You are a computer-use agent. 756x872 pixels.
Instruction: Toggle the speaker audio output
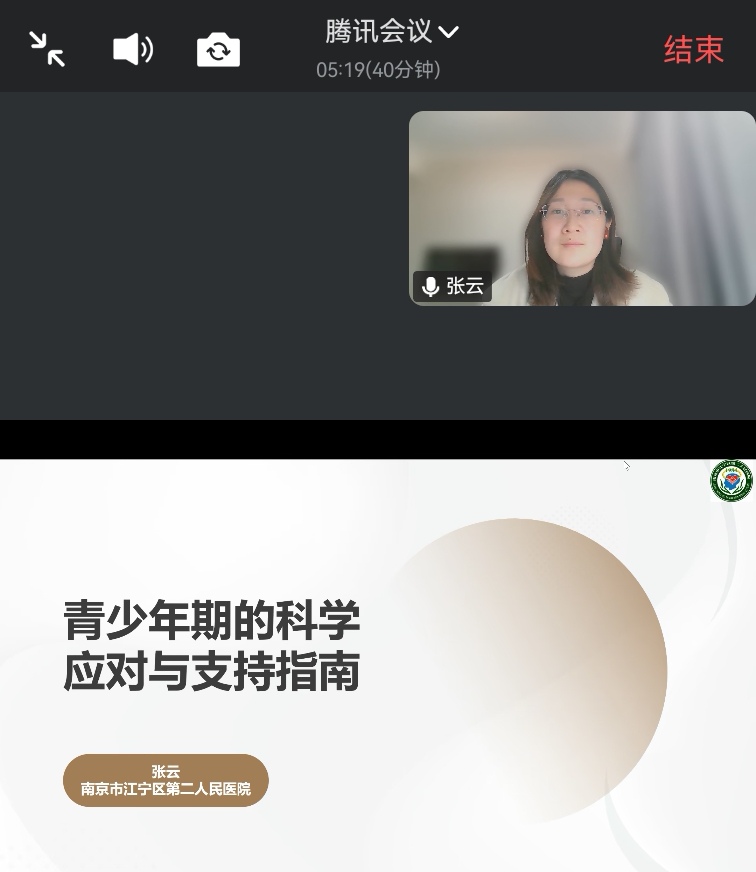(x=132, y=49)
